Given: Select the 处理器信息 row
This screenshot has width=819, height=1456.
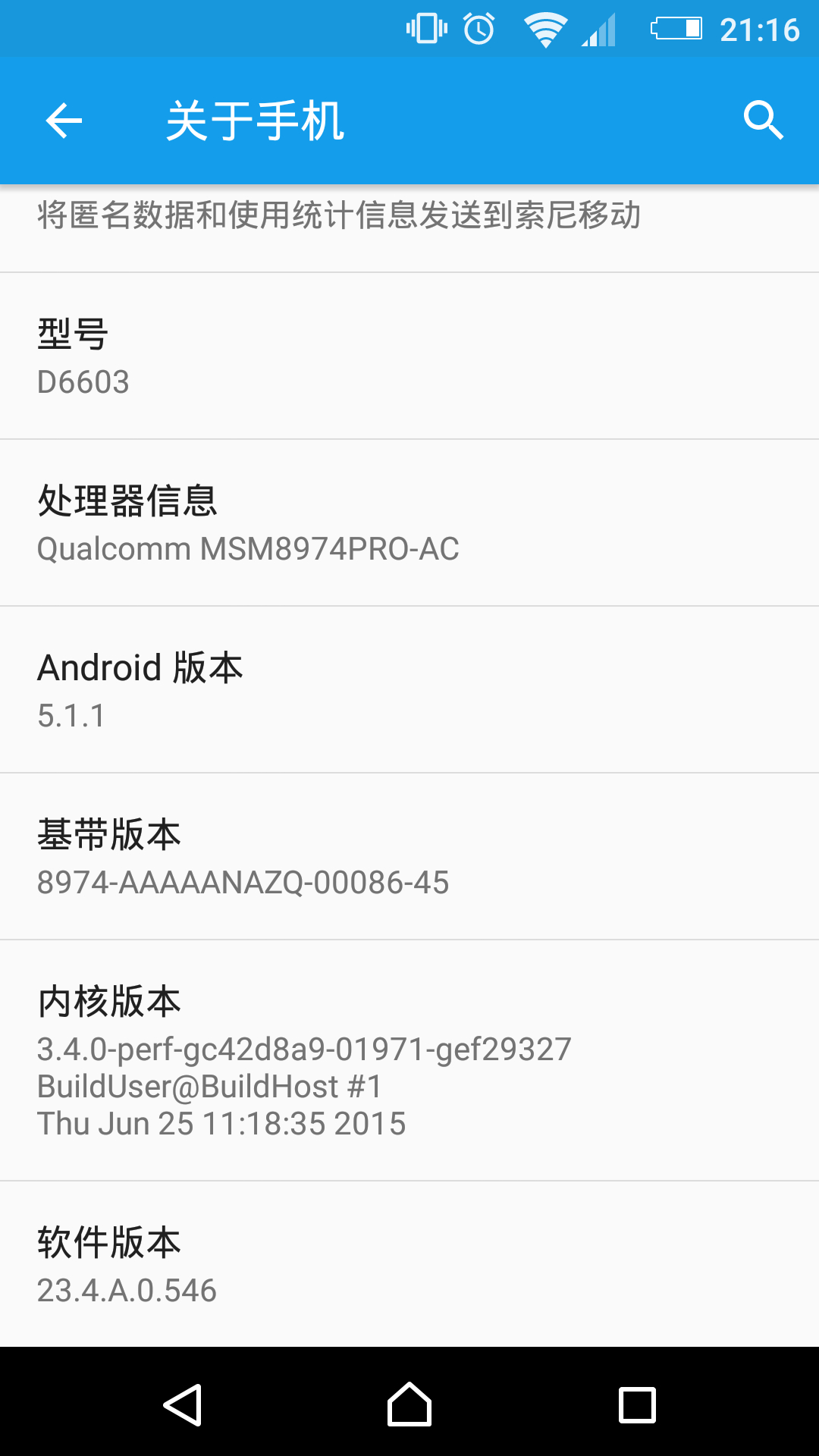Looking at the screenshot, I should click(x=409, y=523).
